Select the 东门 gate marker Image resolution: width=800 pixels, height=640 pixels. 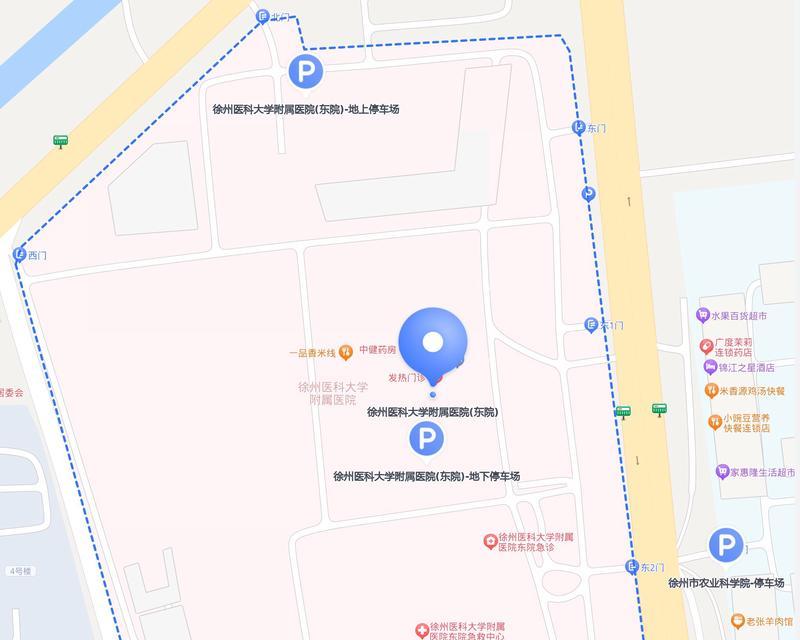[579, 127]
